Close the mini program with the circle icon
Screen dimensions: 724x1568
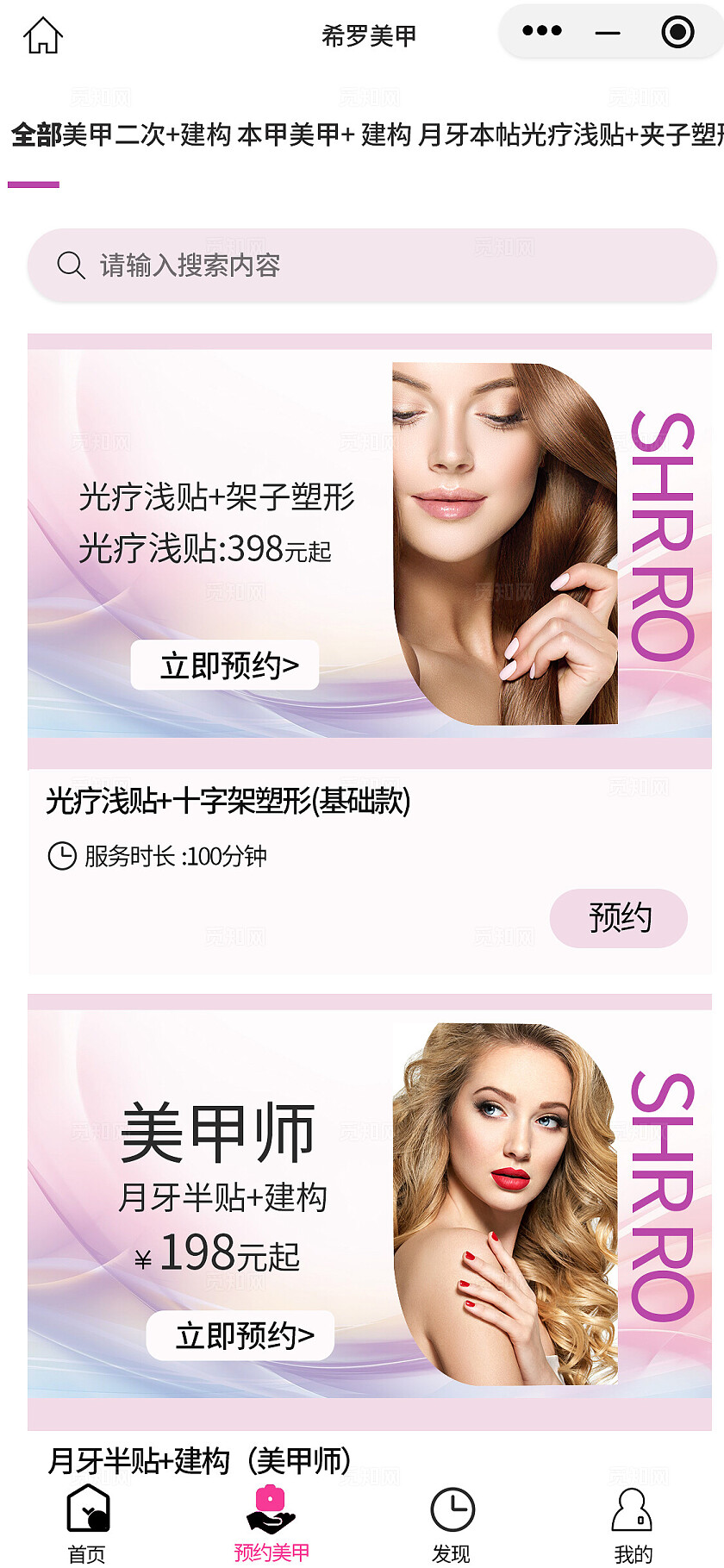click(677, 32)
